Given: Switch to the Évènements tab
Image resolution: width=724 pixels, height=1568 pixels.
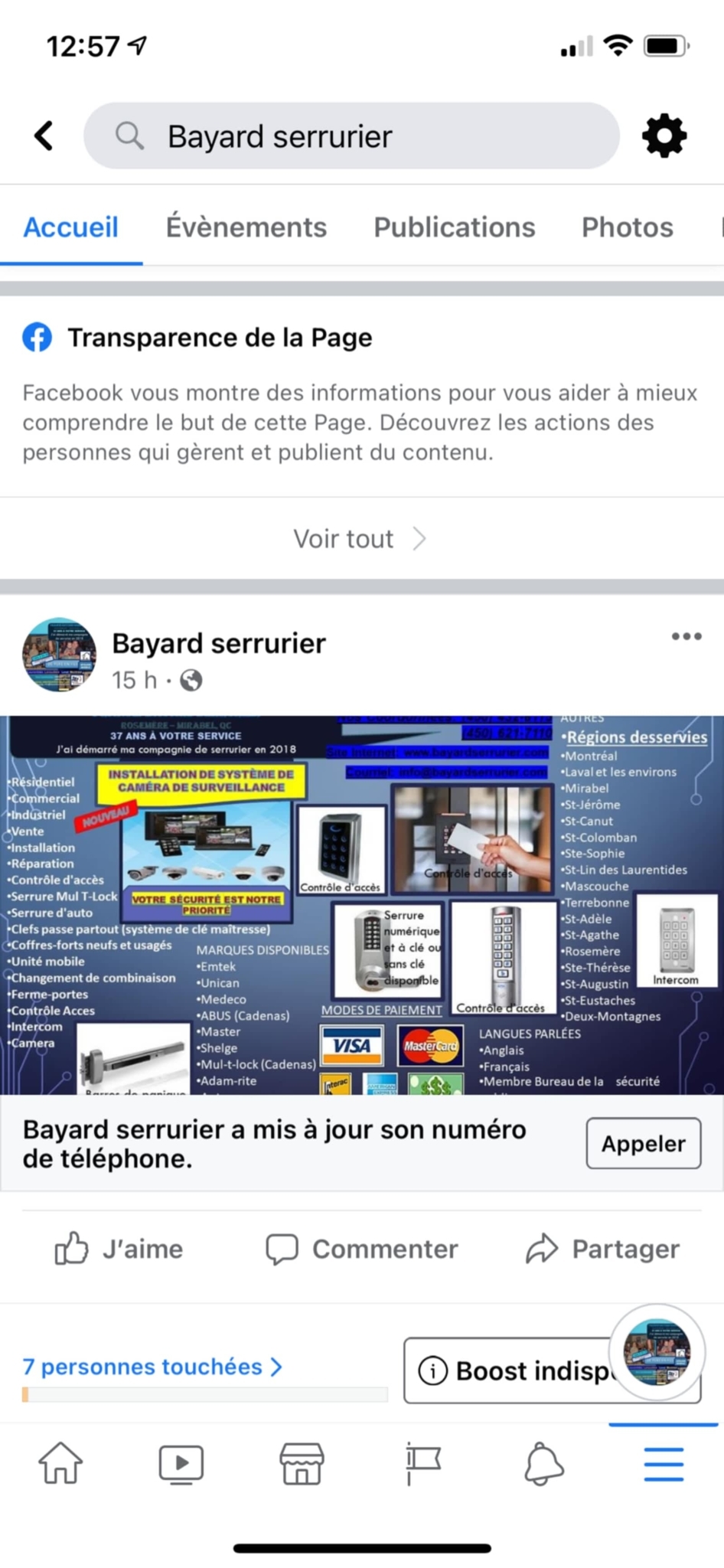Looking at the screenshot, I should click(246, 227).
